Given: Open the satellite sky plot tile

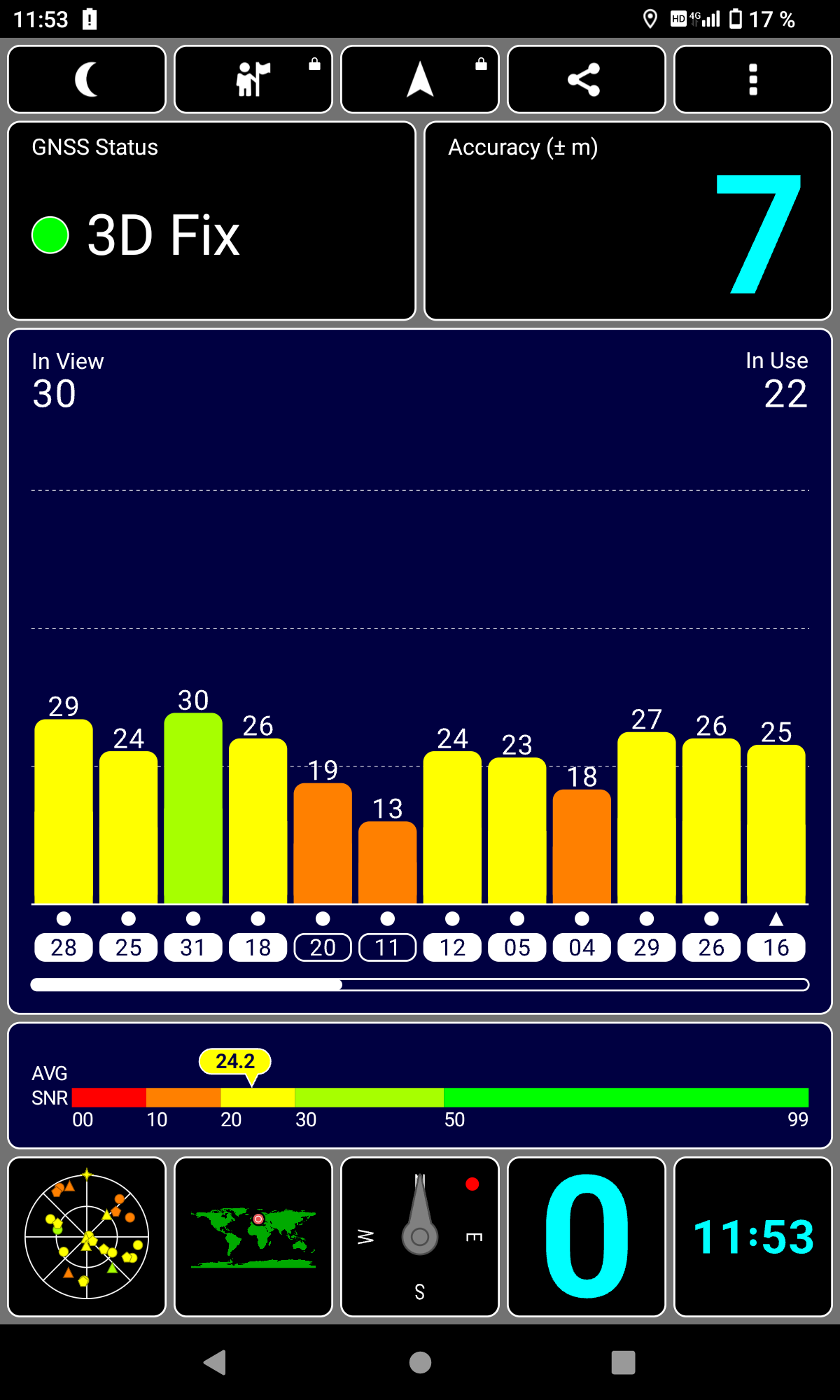Looking at the screenshot, I should point(87,1237).
